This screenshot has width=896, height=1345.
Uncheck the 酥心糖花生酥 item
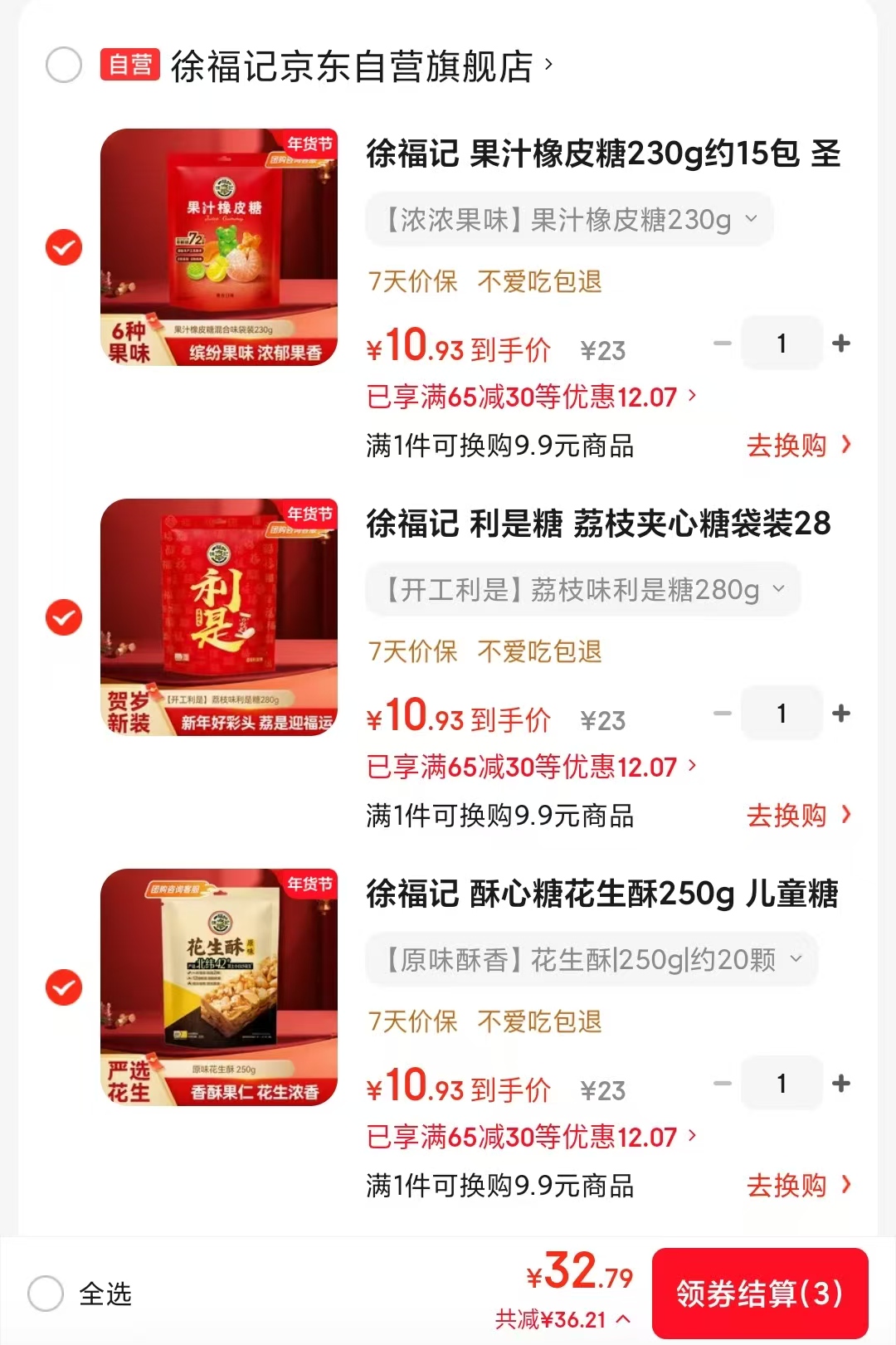coord(64,987)
